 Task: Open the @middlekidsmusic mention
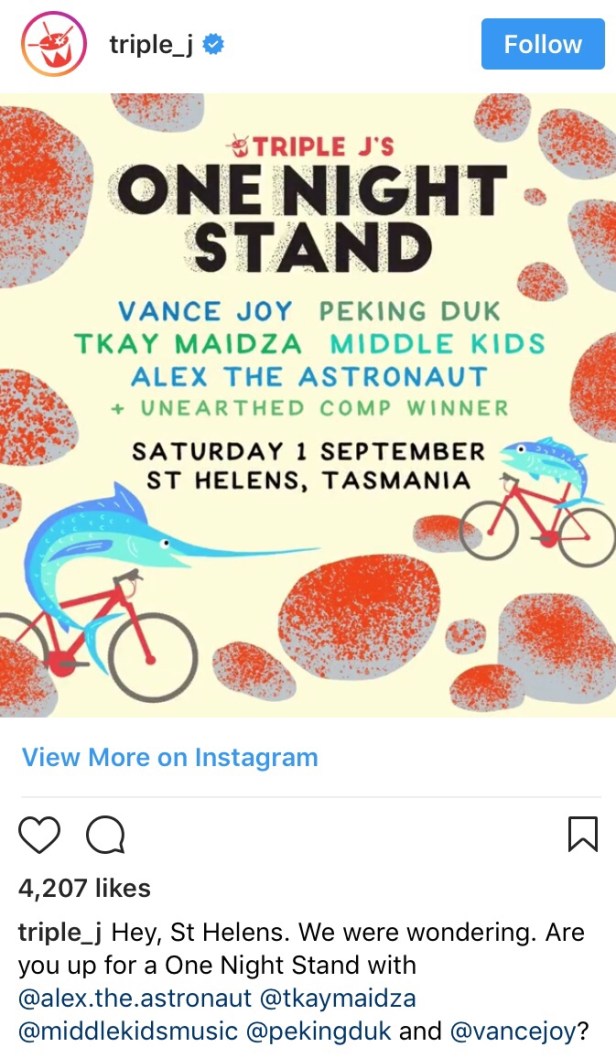tap(128, 1031)
